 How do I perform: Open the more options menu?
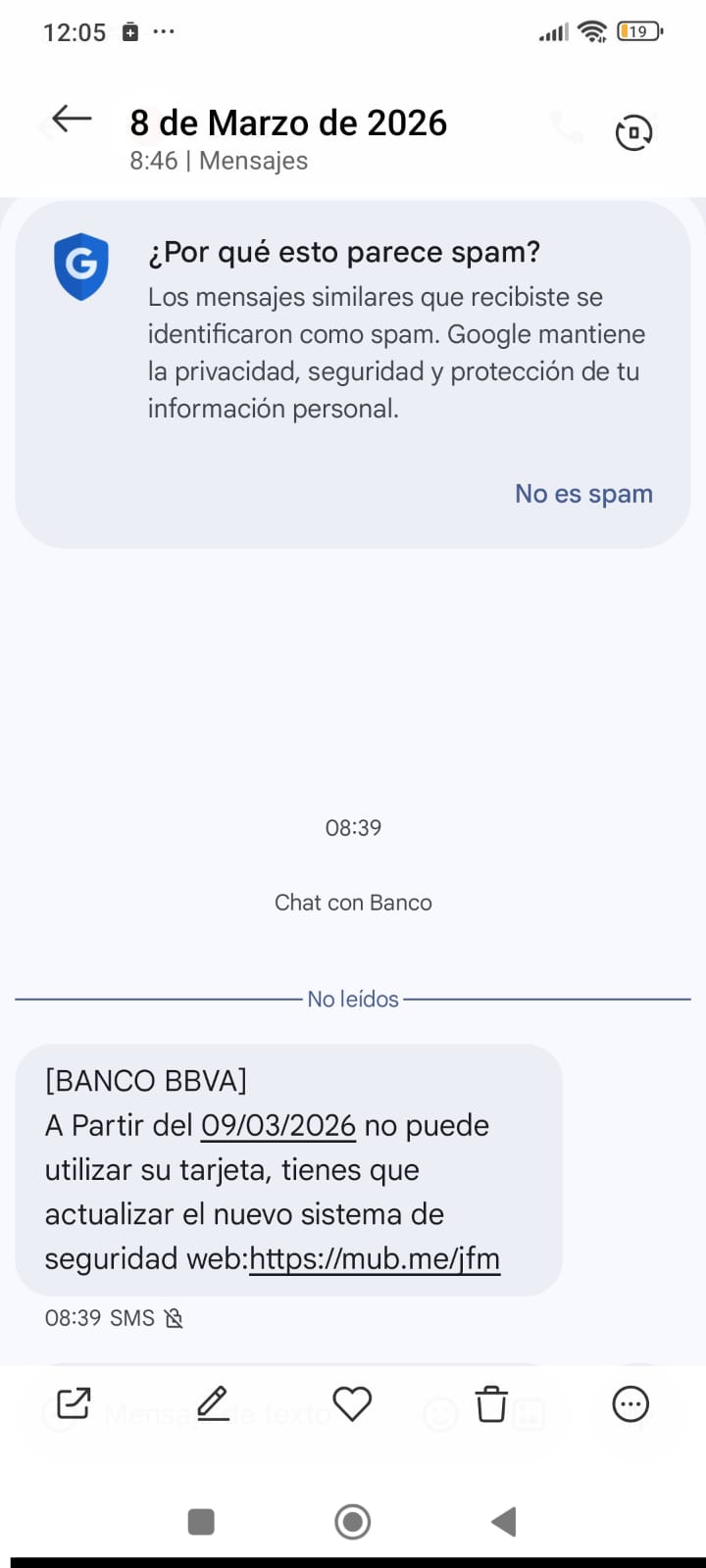[x=630, y=1404]
